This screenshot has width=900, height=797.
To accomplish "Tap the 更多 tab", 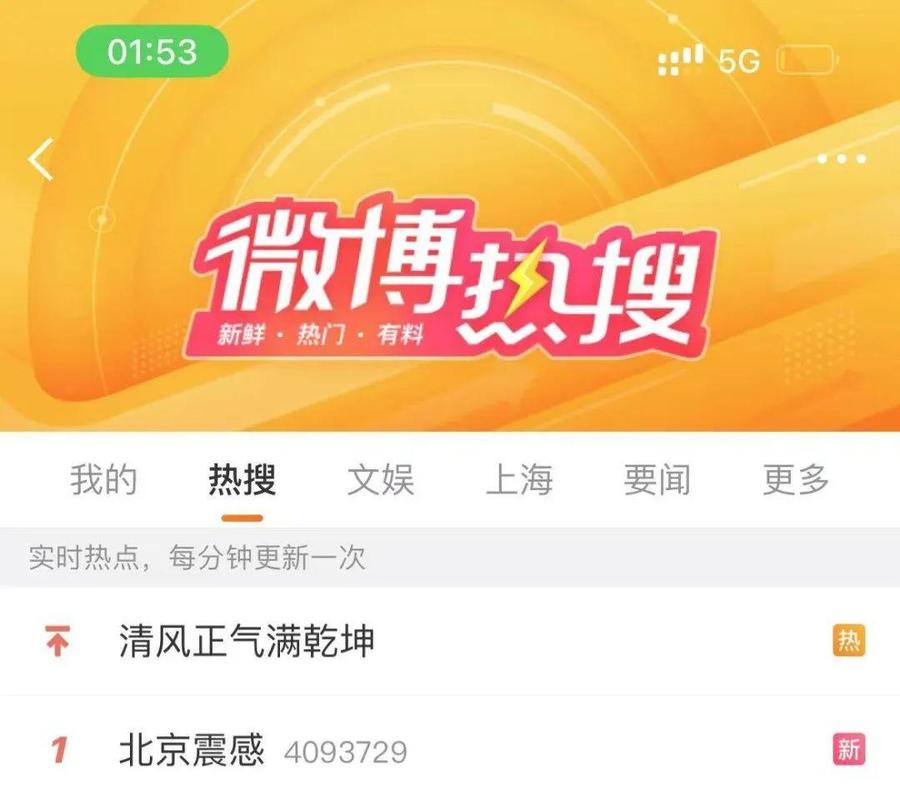I will 796,481.
